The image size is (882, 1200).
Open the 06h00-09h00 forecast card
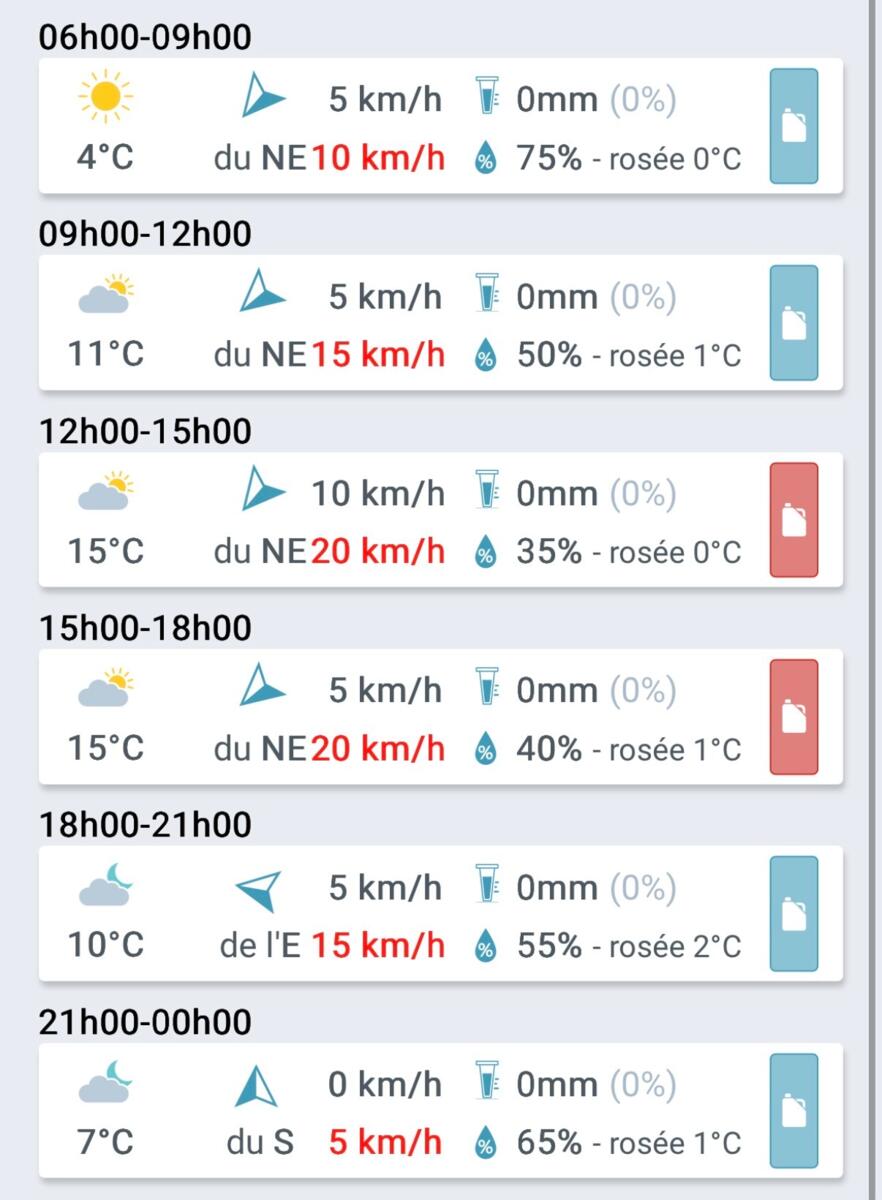pyautogui.click(x=400, y=127)
